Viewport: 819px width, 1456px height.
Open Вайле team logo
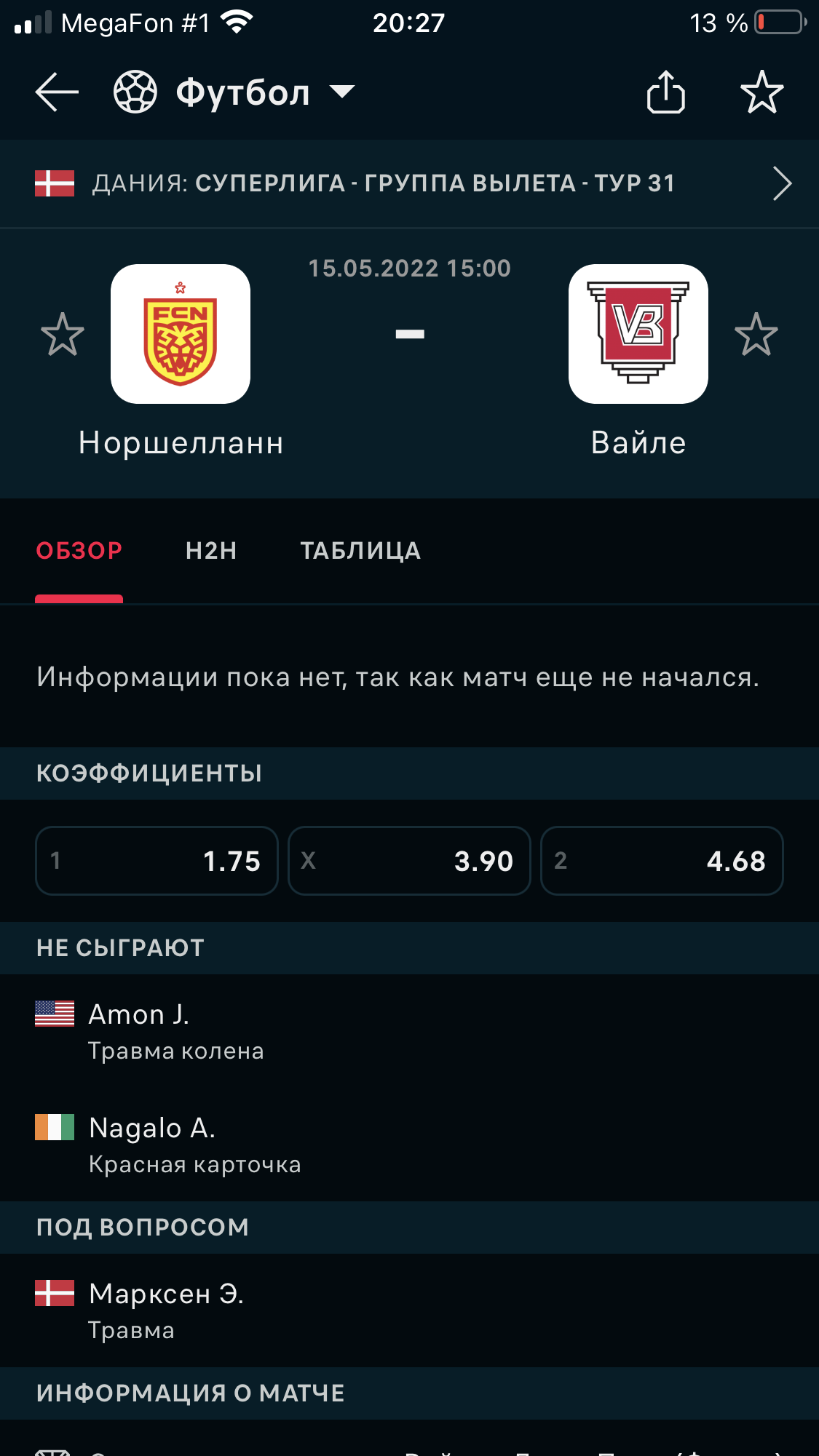638,334
